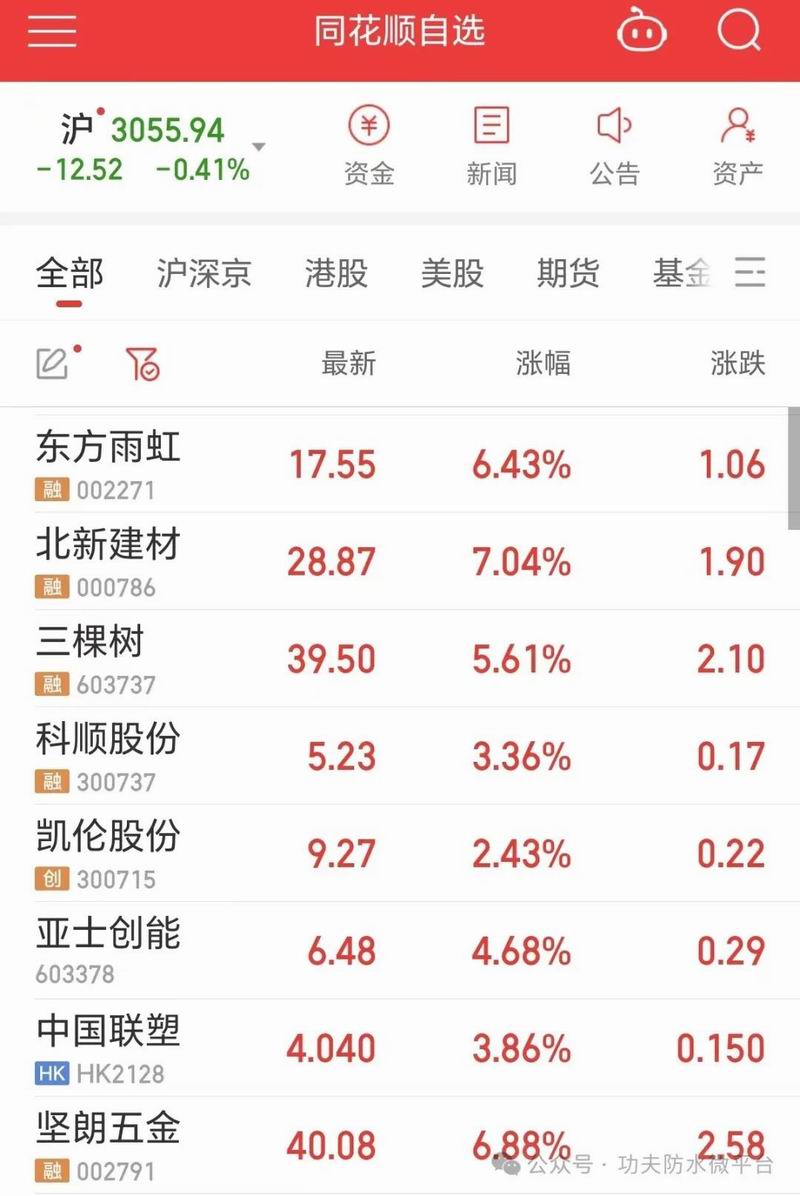The height and width of the screenshot is (1196, 800).
Task: Expand the Shanghai index dropdown
Action: [259, 147]
